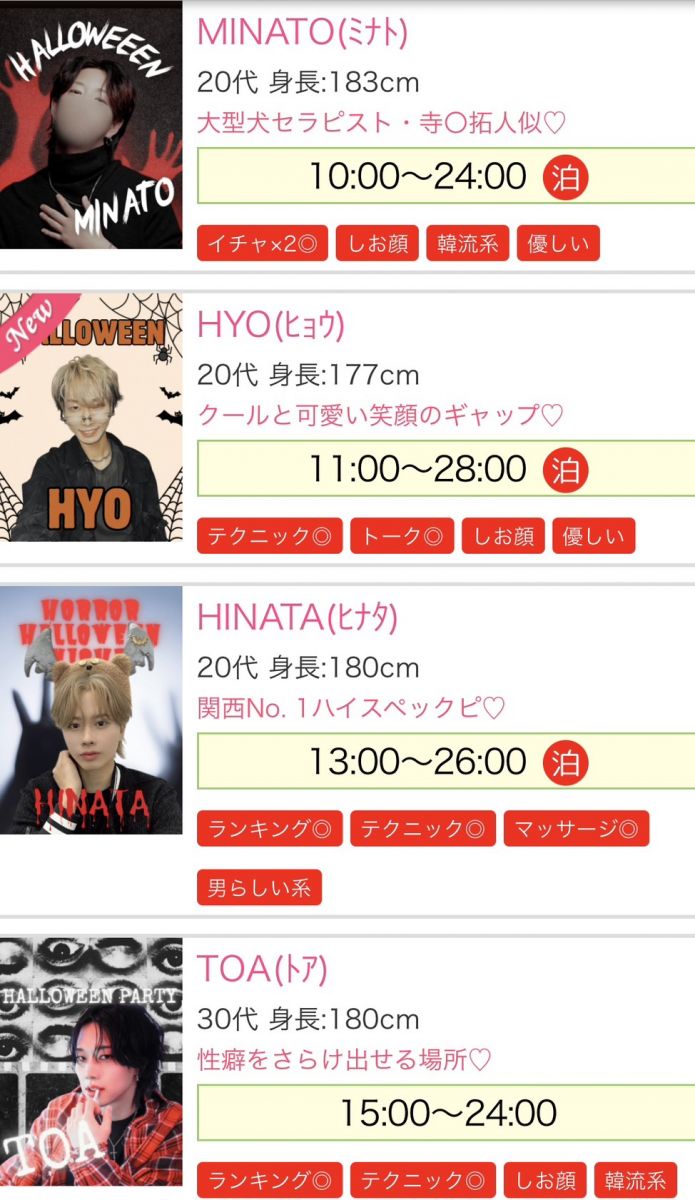This screenshot has width=695, height=1200.
Task: View the new therapist HYO's photo
Action: pyautogui.click(x=91, y=417)
